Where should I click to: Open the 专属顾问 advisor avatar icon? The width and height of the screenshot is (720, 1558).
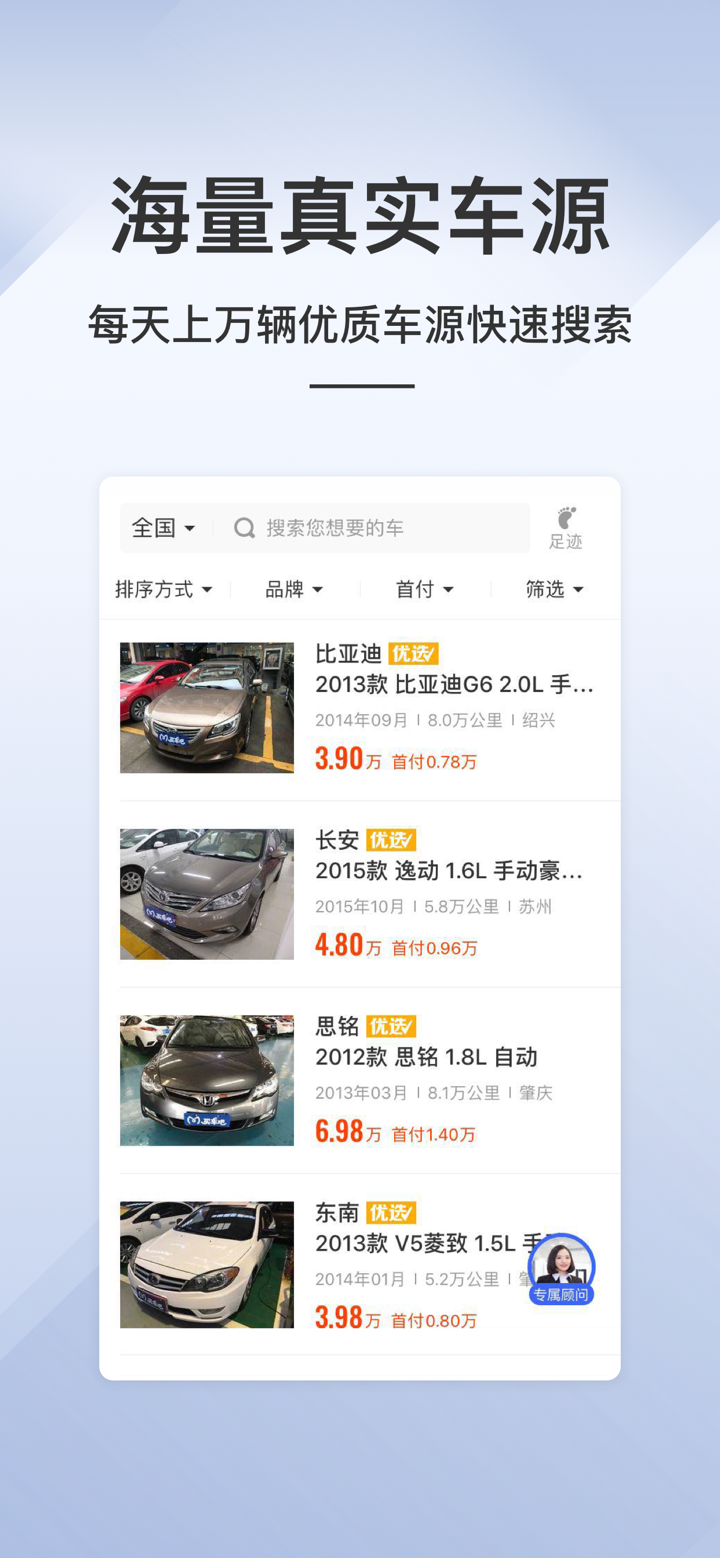point(560,1264)
